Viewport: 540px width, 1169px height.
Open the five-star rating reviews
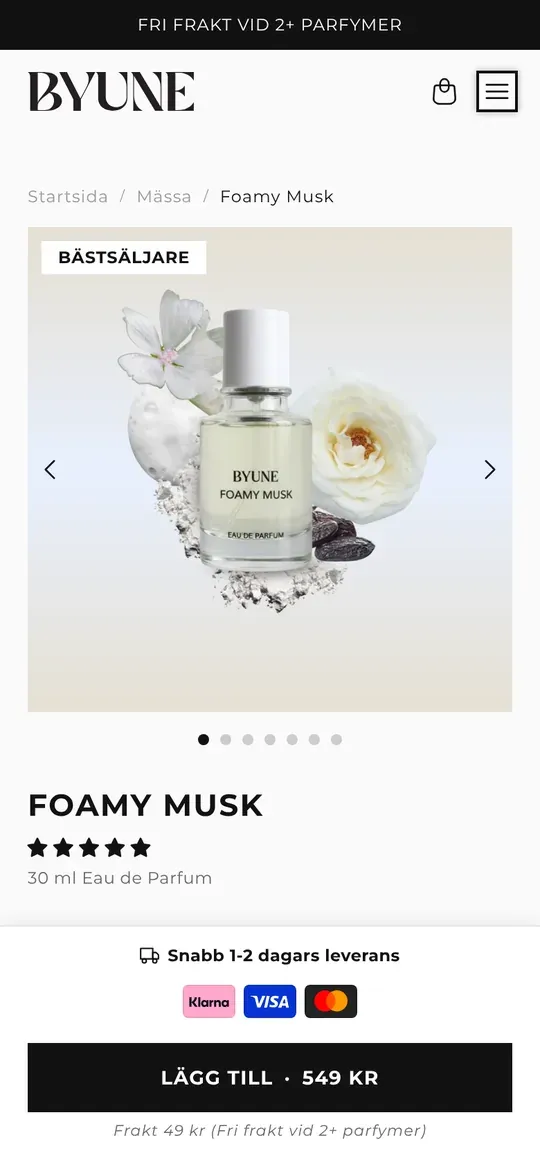pos(89,848)
